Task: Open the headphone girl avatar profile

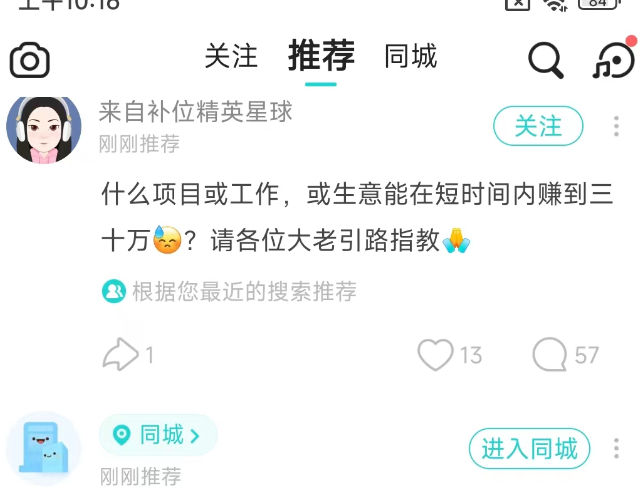Action: [43, 130]
